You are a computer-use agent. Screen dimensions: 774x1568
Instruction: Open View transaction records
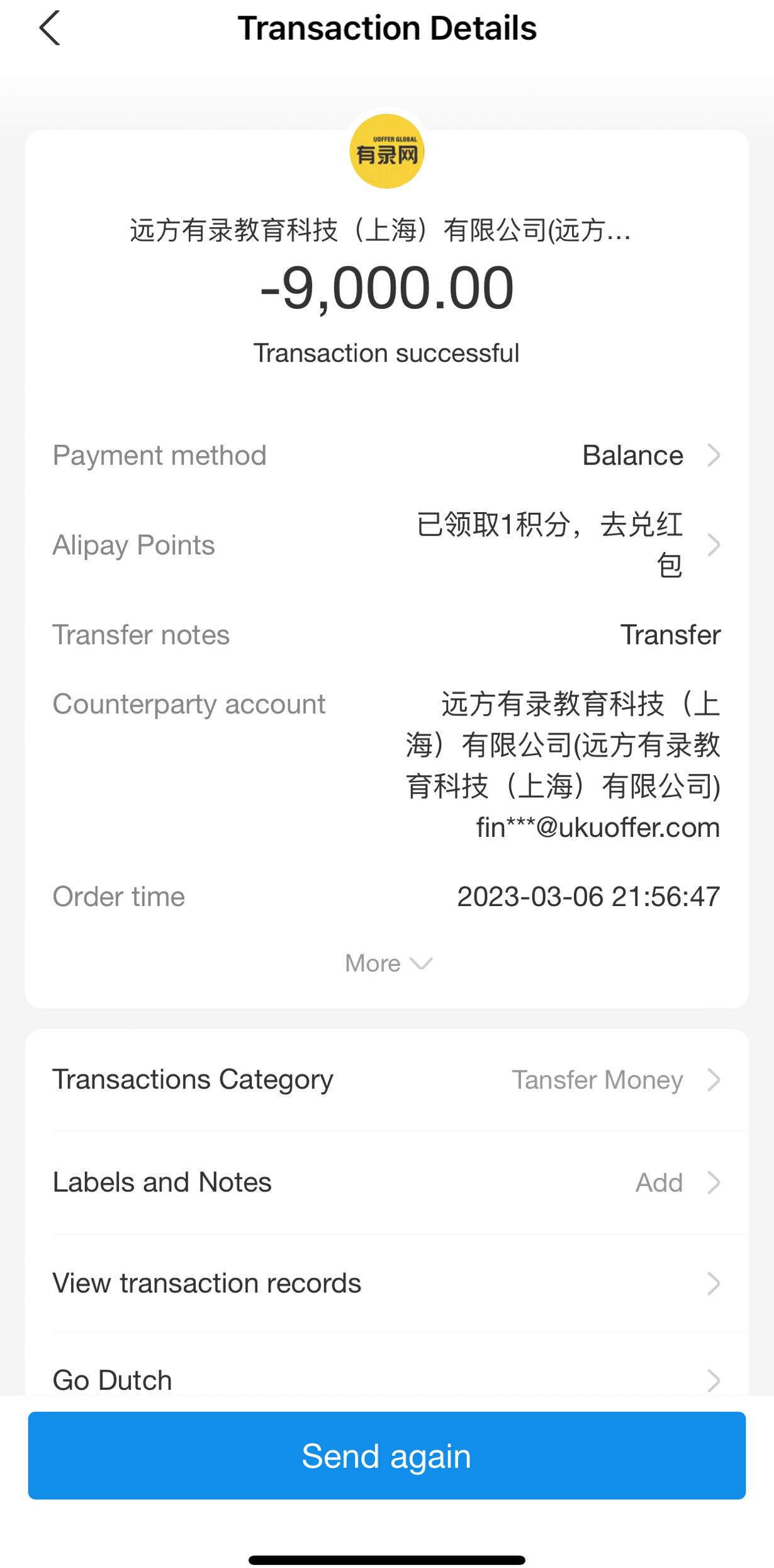386,1283
